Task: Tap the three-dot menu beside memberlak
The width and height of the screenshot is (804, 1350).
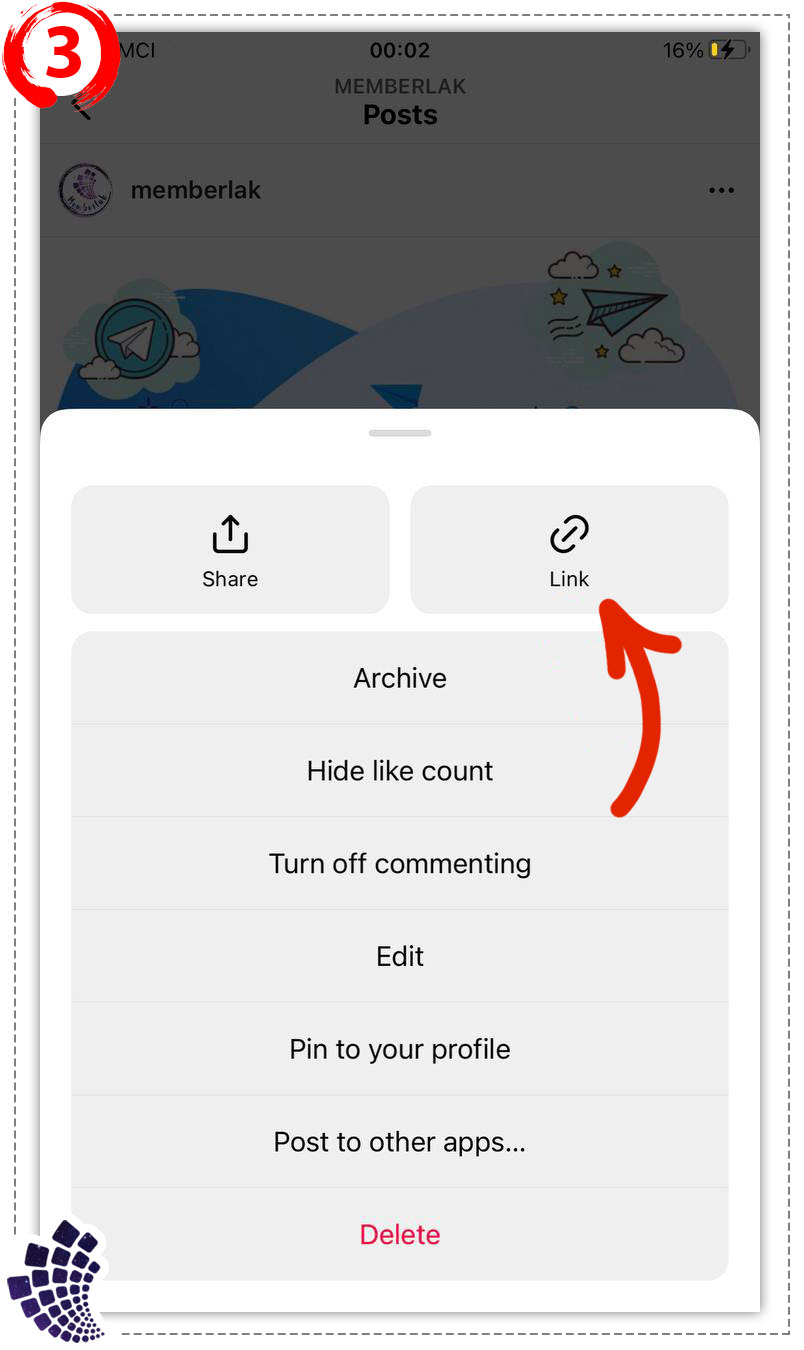Action: (721, 190)
